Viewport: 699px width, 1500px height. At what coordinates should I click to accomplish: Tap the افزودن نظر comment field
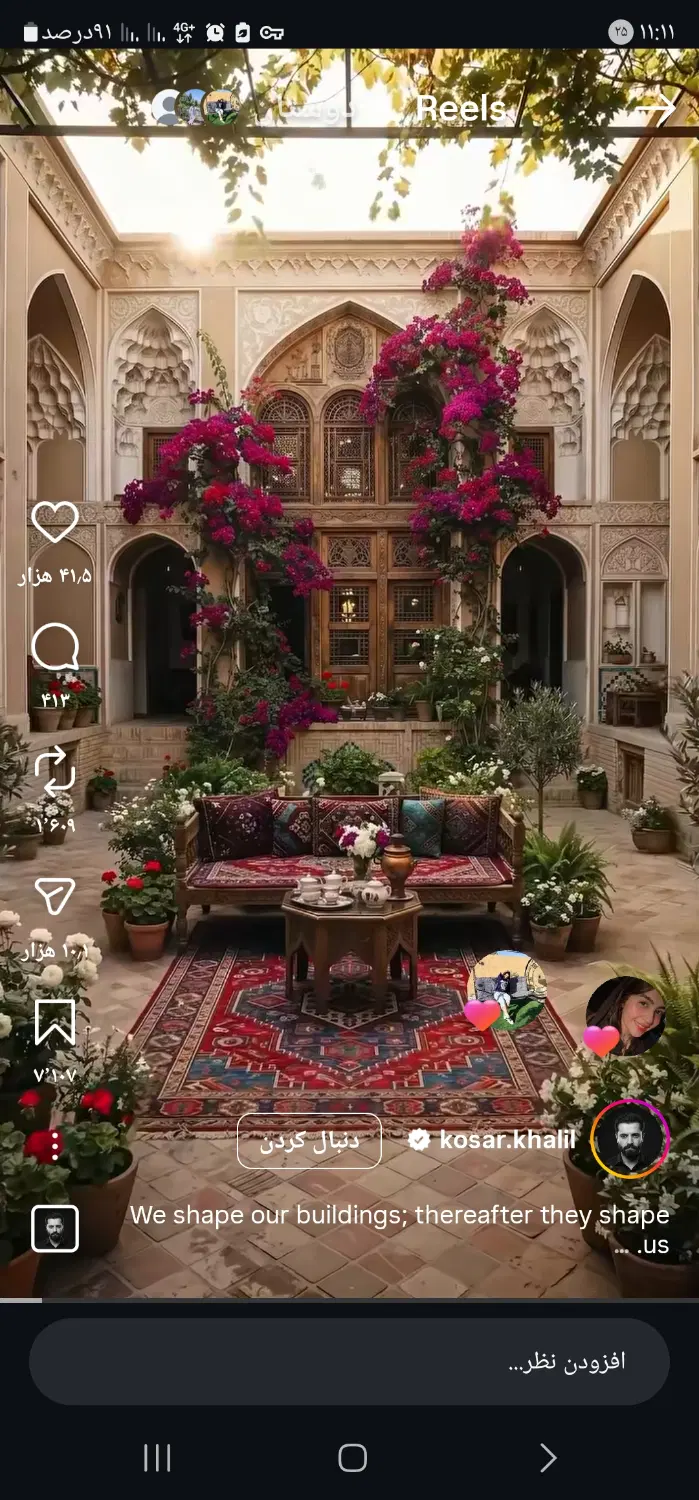tap(349, 1361)
